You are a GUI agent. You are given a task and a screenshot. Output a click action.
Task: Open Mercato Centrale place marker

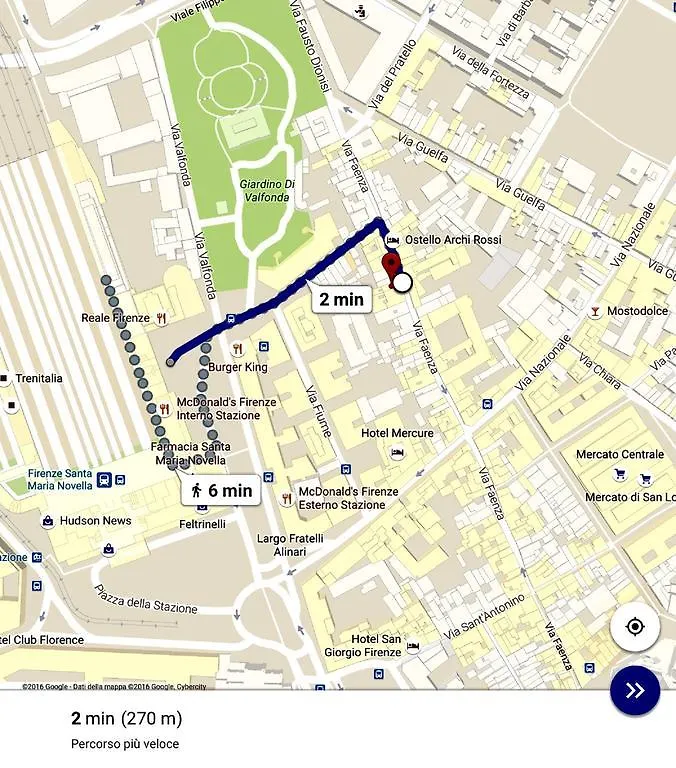[x=620, y=474]
